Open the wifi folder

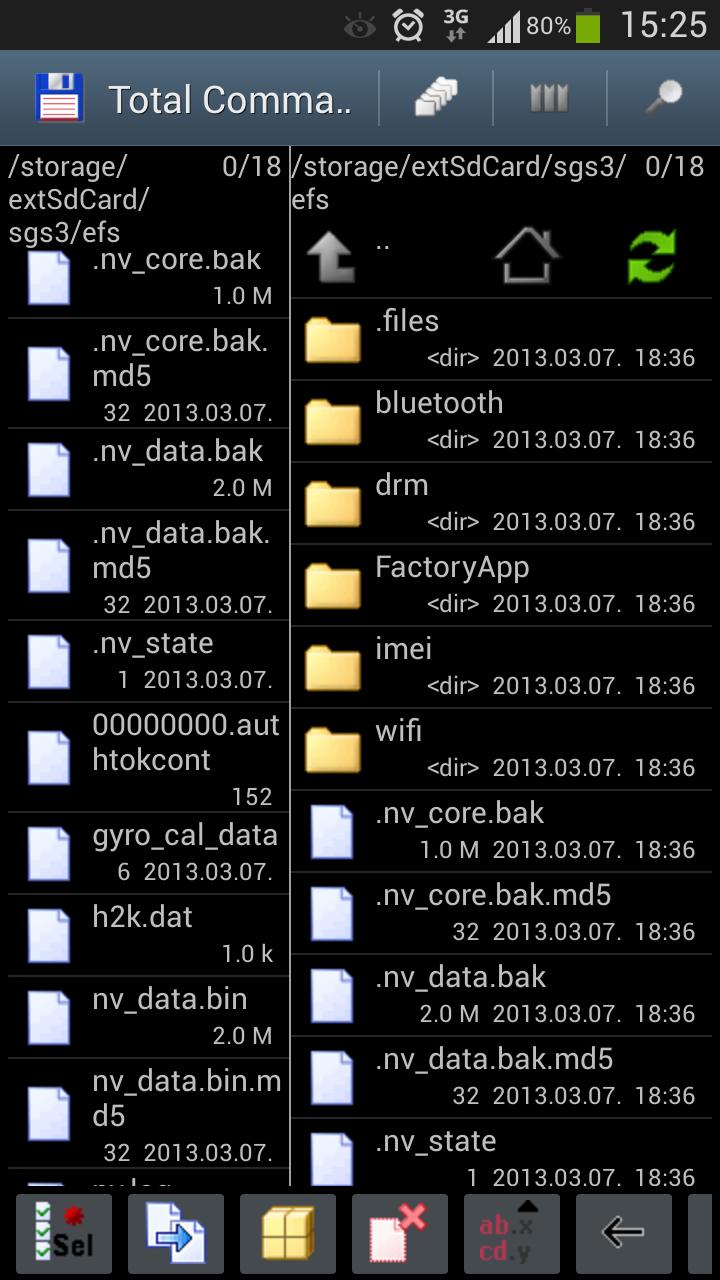tap(502, 749)
